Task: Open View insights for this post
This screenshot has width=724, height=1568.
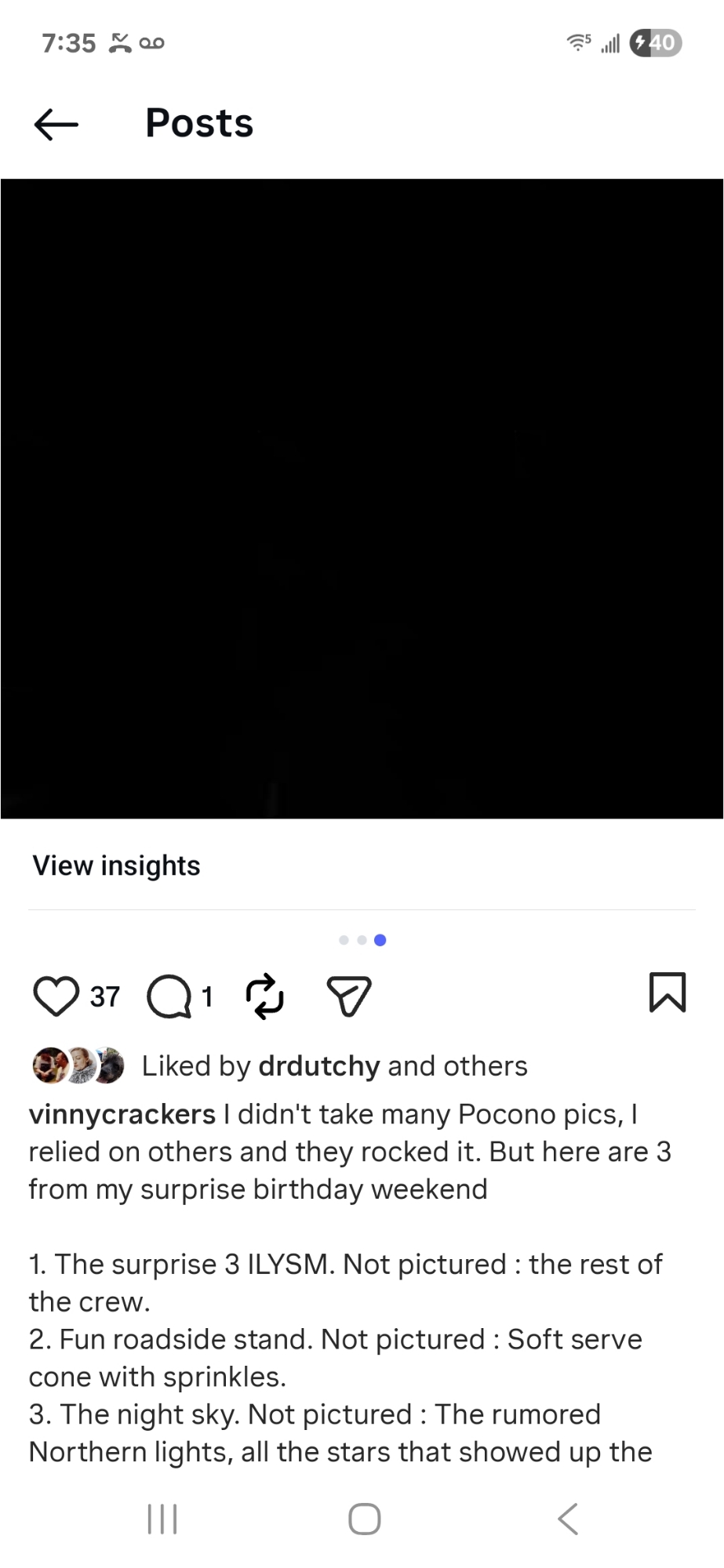Action: (116, 866)
